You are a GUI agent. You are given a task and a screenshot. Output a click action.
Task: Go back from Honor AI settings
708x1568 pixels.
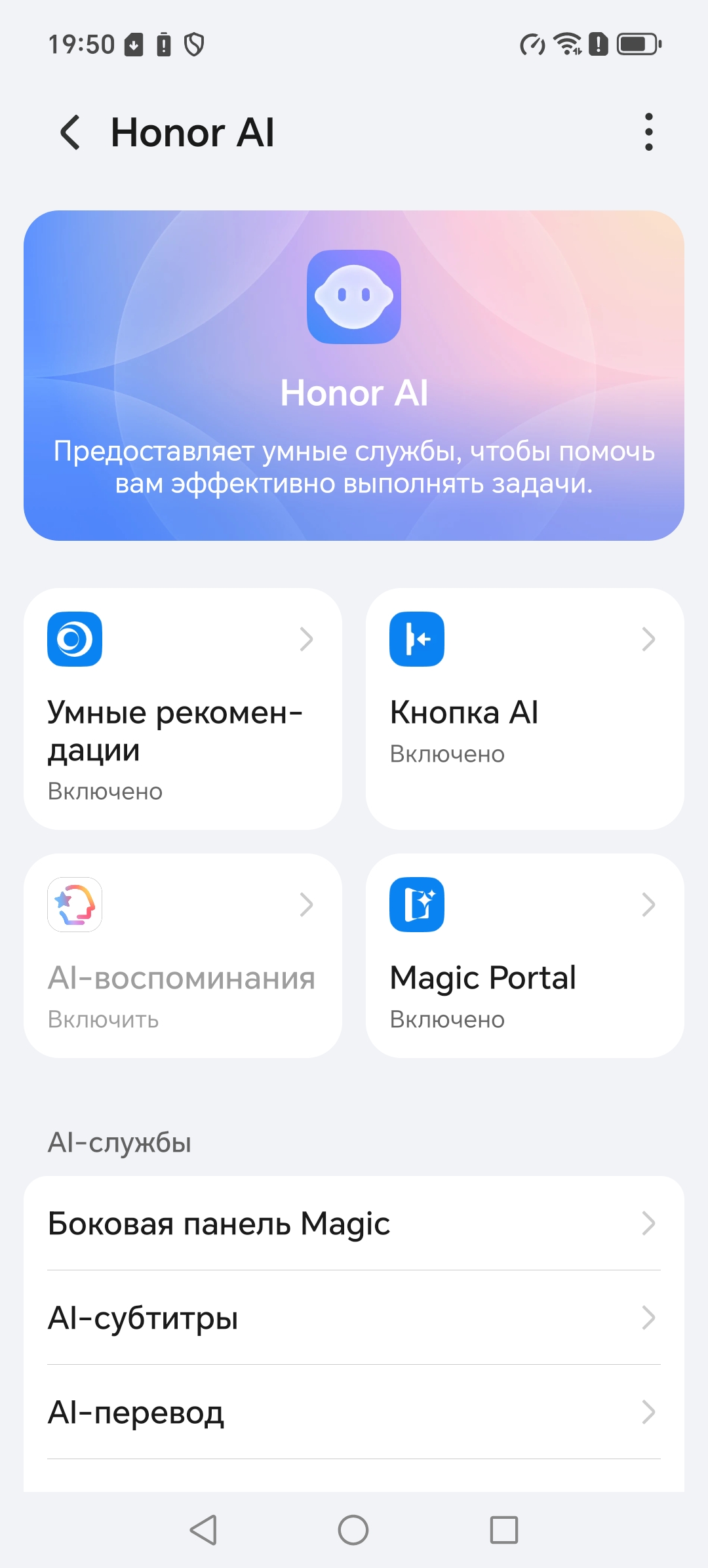tap(70, 132)
